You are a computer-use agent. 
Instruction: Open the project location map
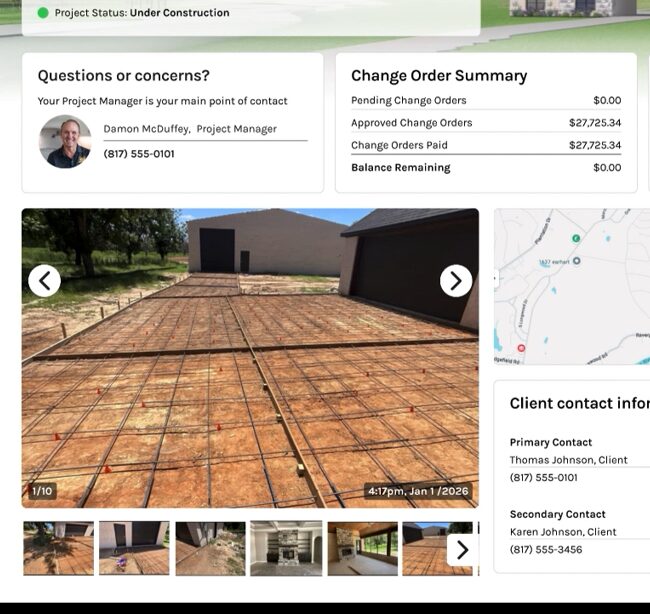tap(572, 286)
